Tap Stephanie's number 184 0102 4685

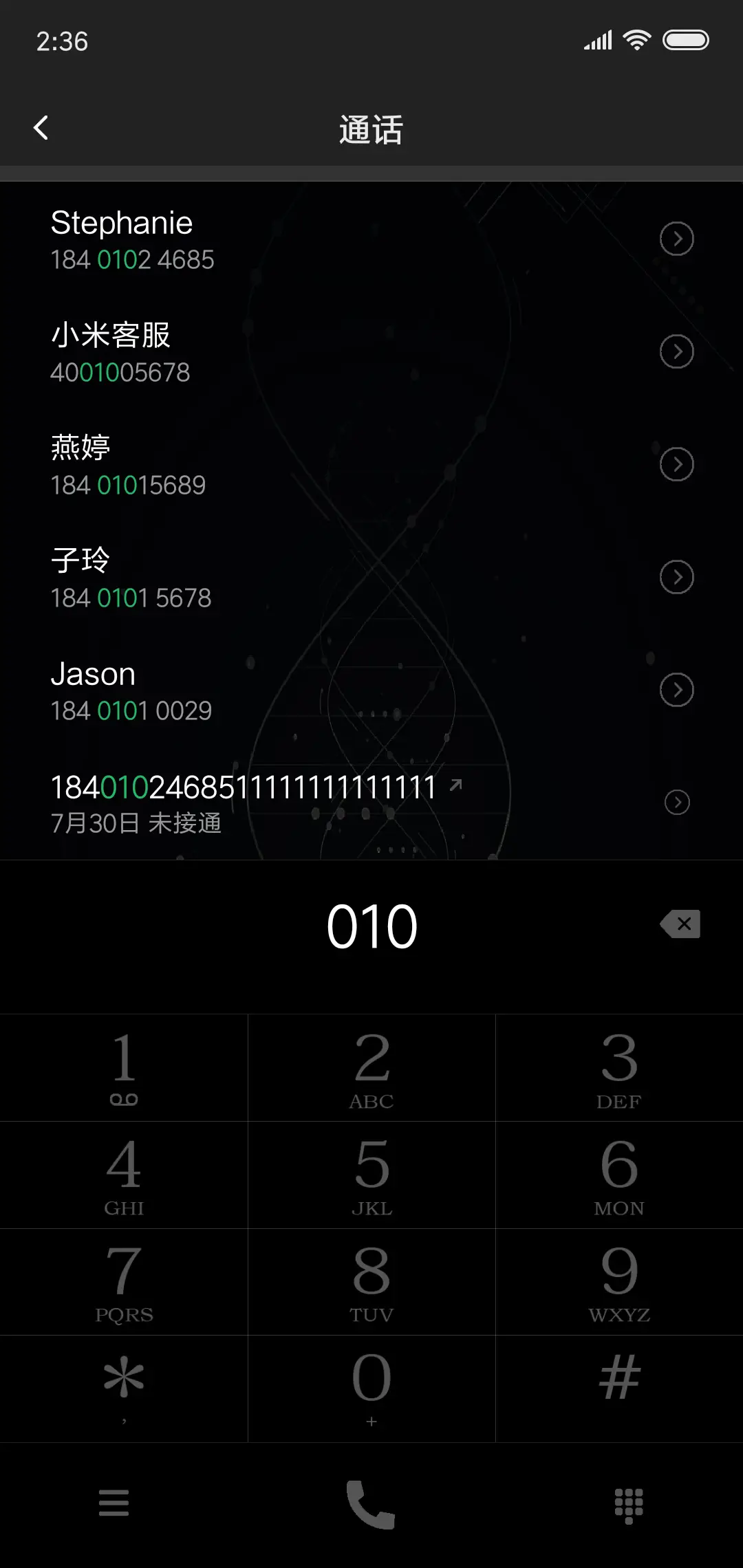[133, 260]
